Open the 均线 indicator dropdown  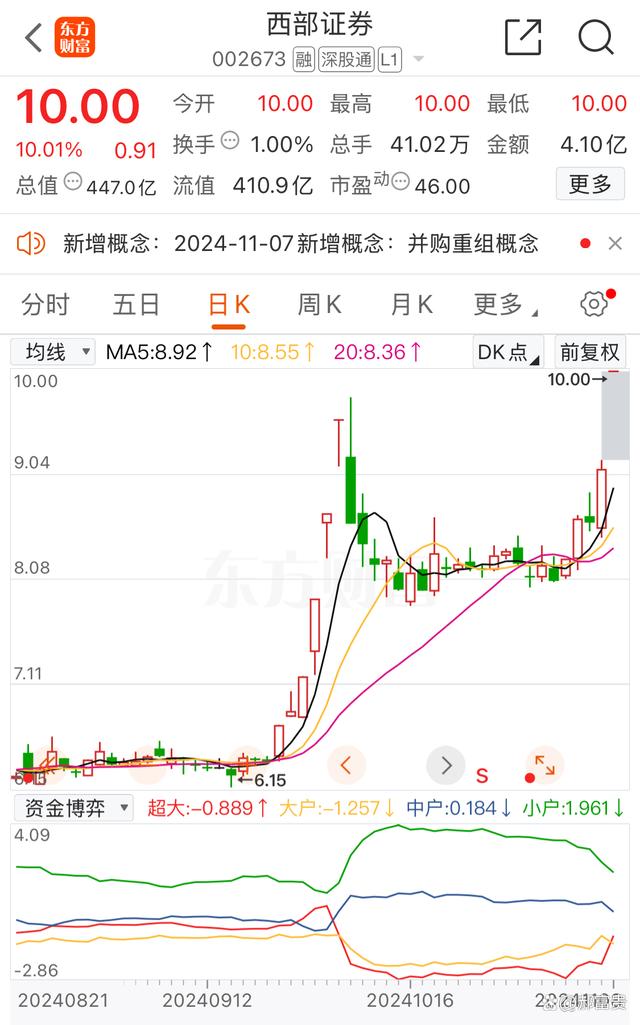pyautogui.click(x=53, y=352)
